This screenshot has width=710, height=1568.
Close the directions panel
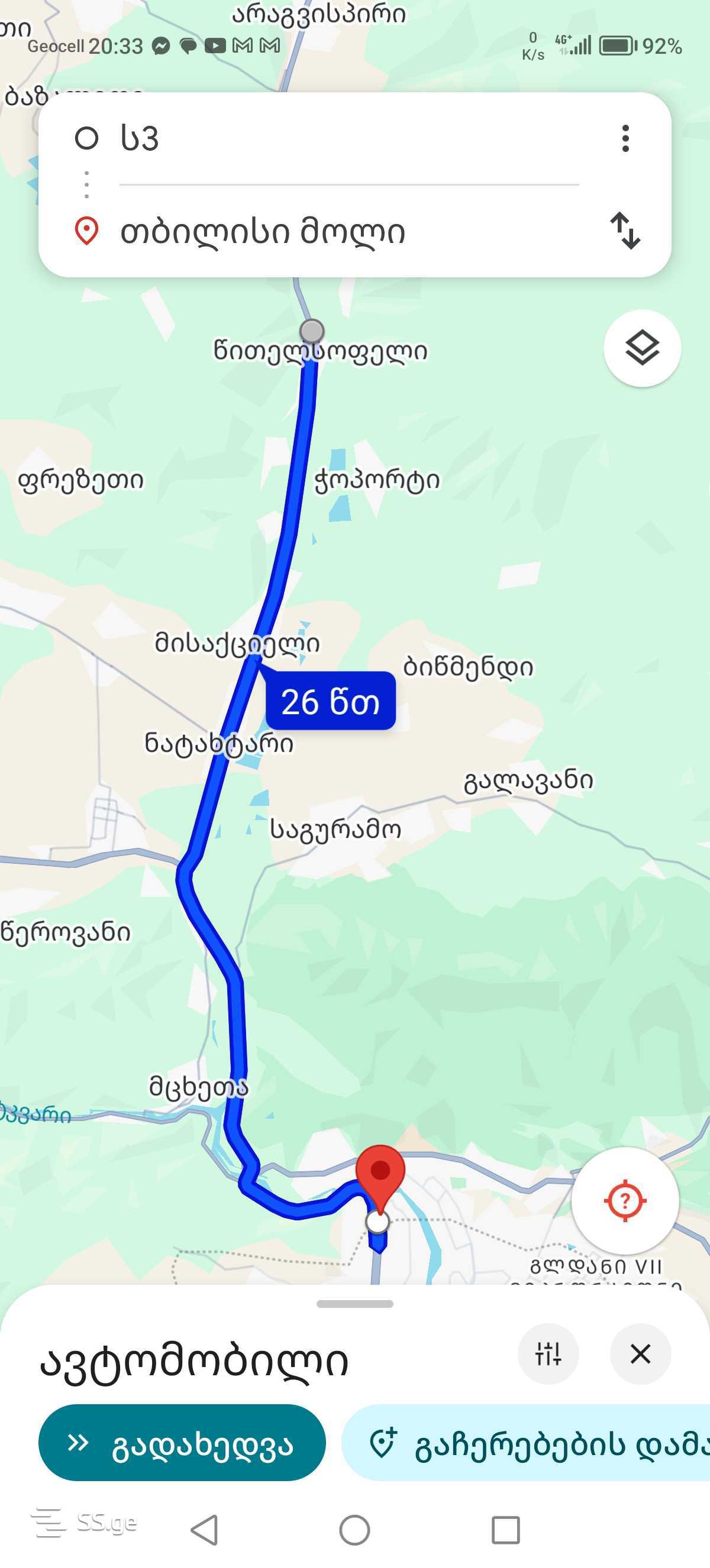[640, 1355]
